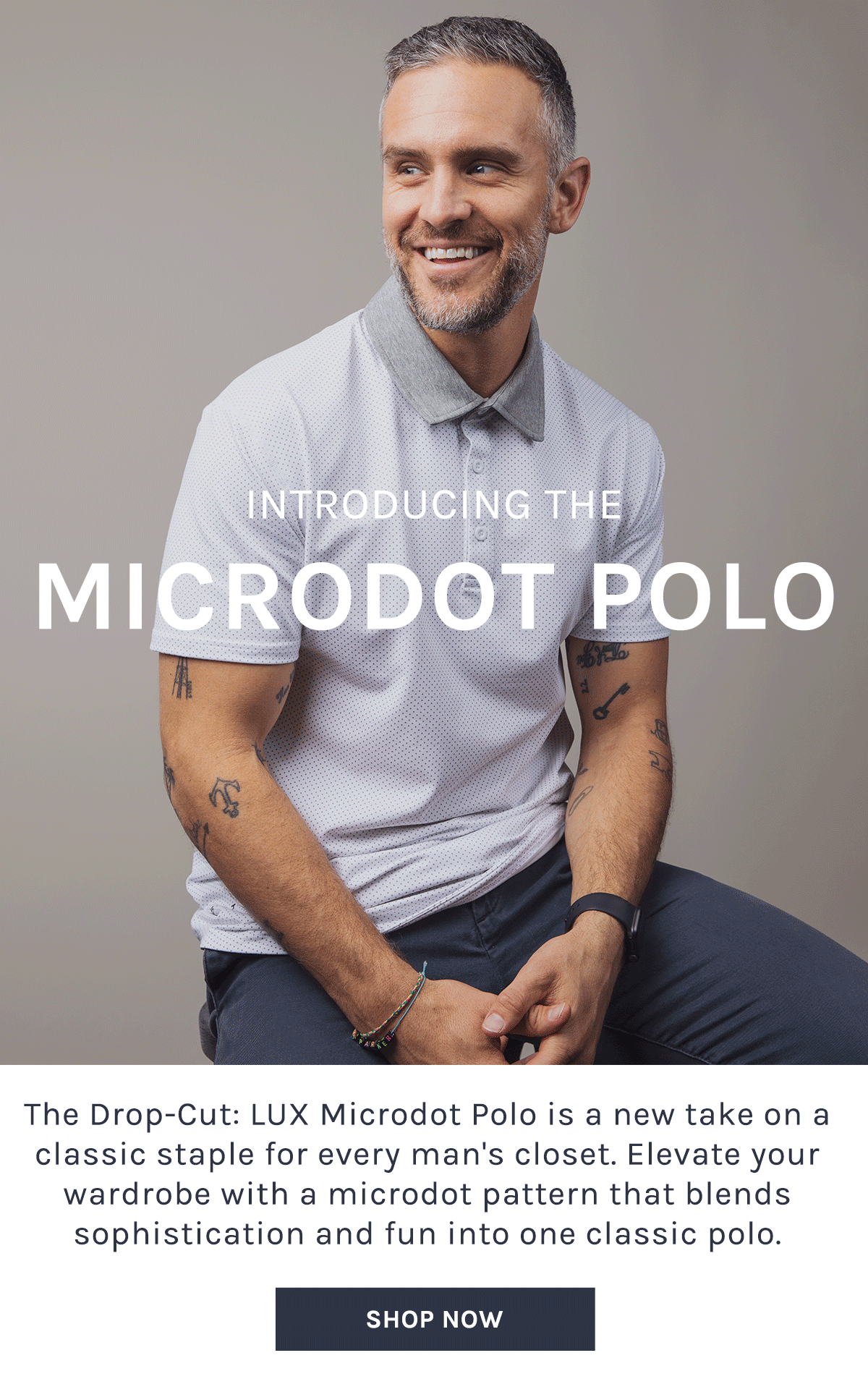Tap the SHOP NOW button
The image size is (868, 1392).
435,1319
